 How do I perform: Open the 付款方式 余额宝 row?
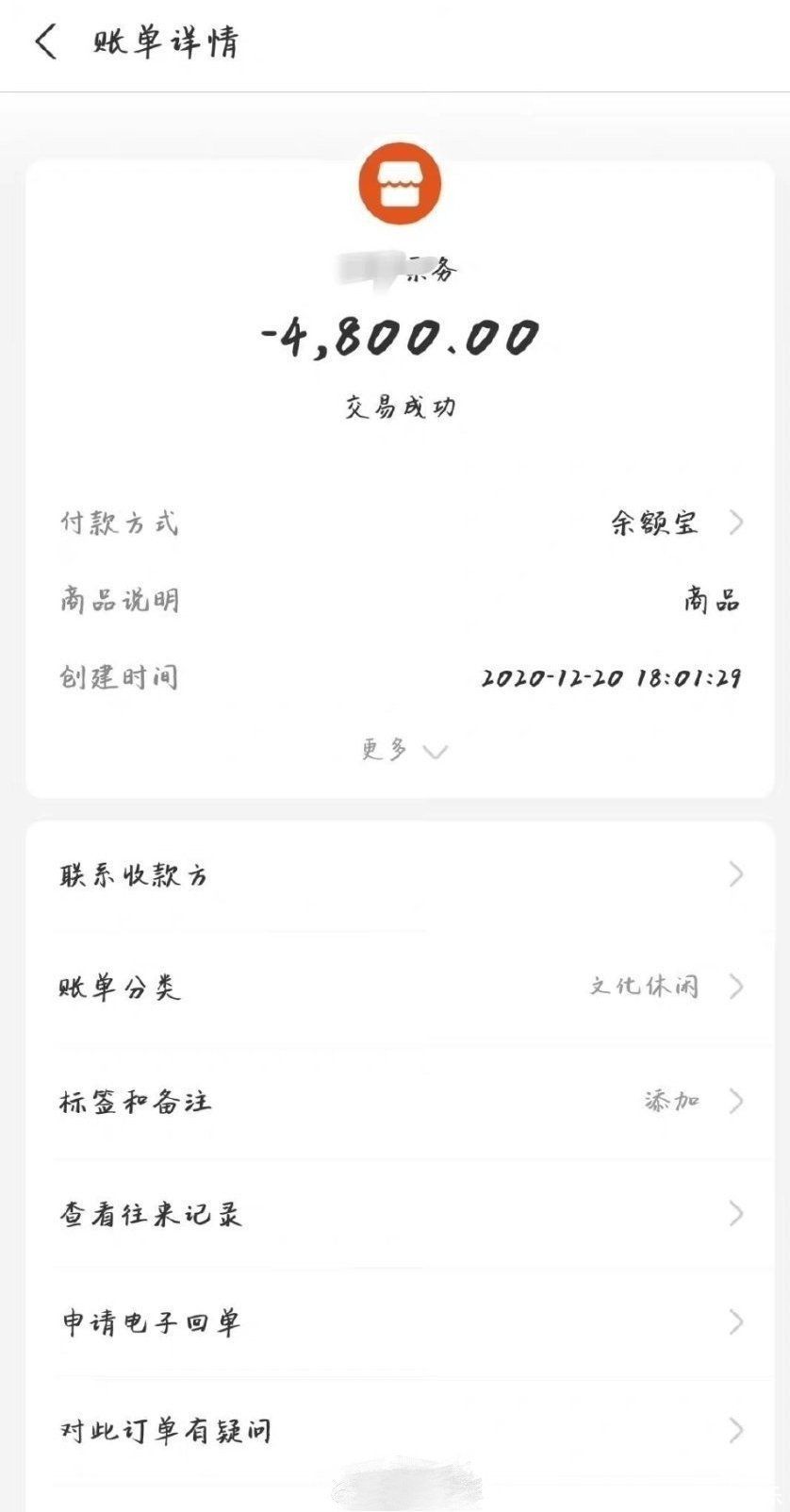pos(401,523)
